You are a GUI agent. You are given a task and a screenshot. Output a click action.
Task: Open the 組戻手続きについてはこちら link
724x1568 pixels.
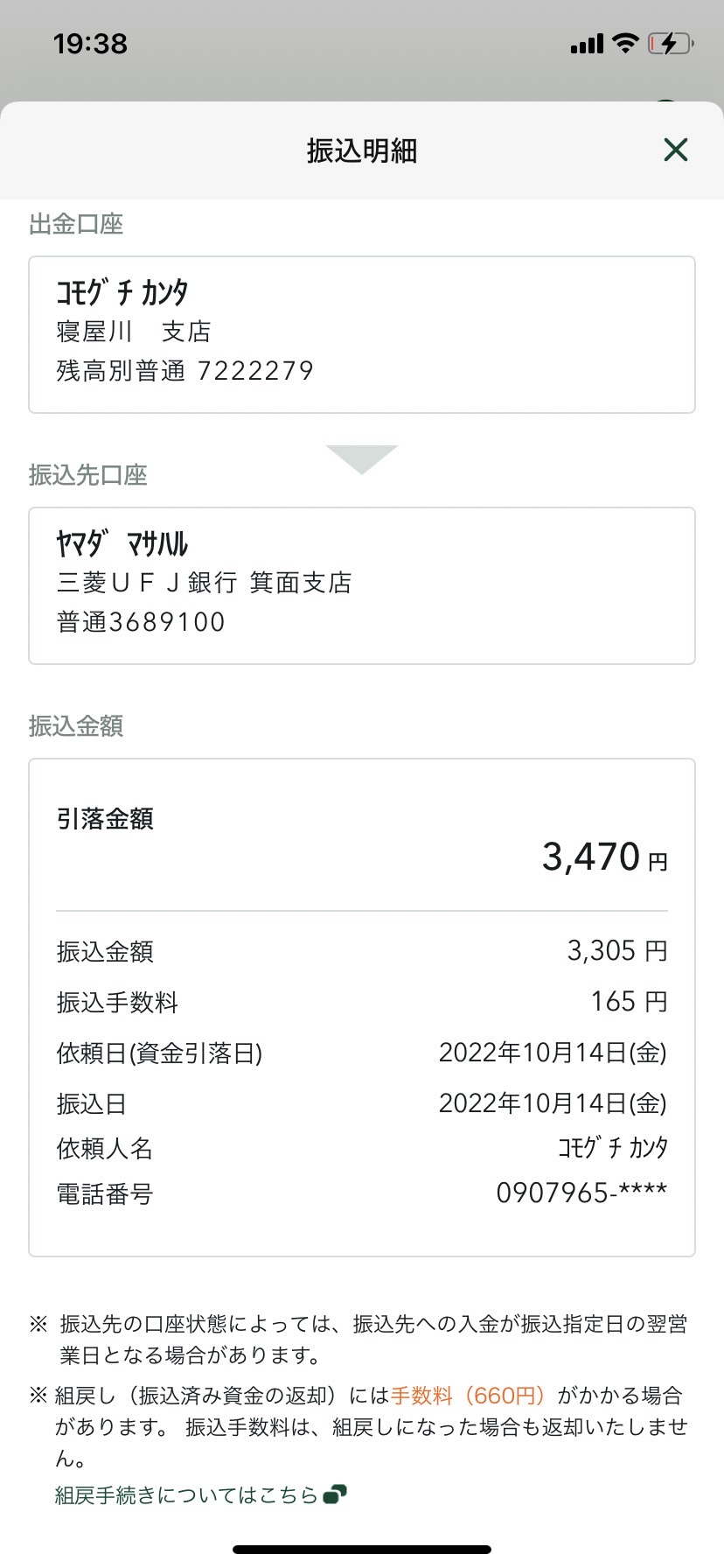point(201,1494)
